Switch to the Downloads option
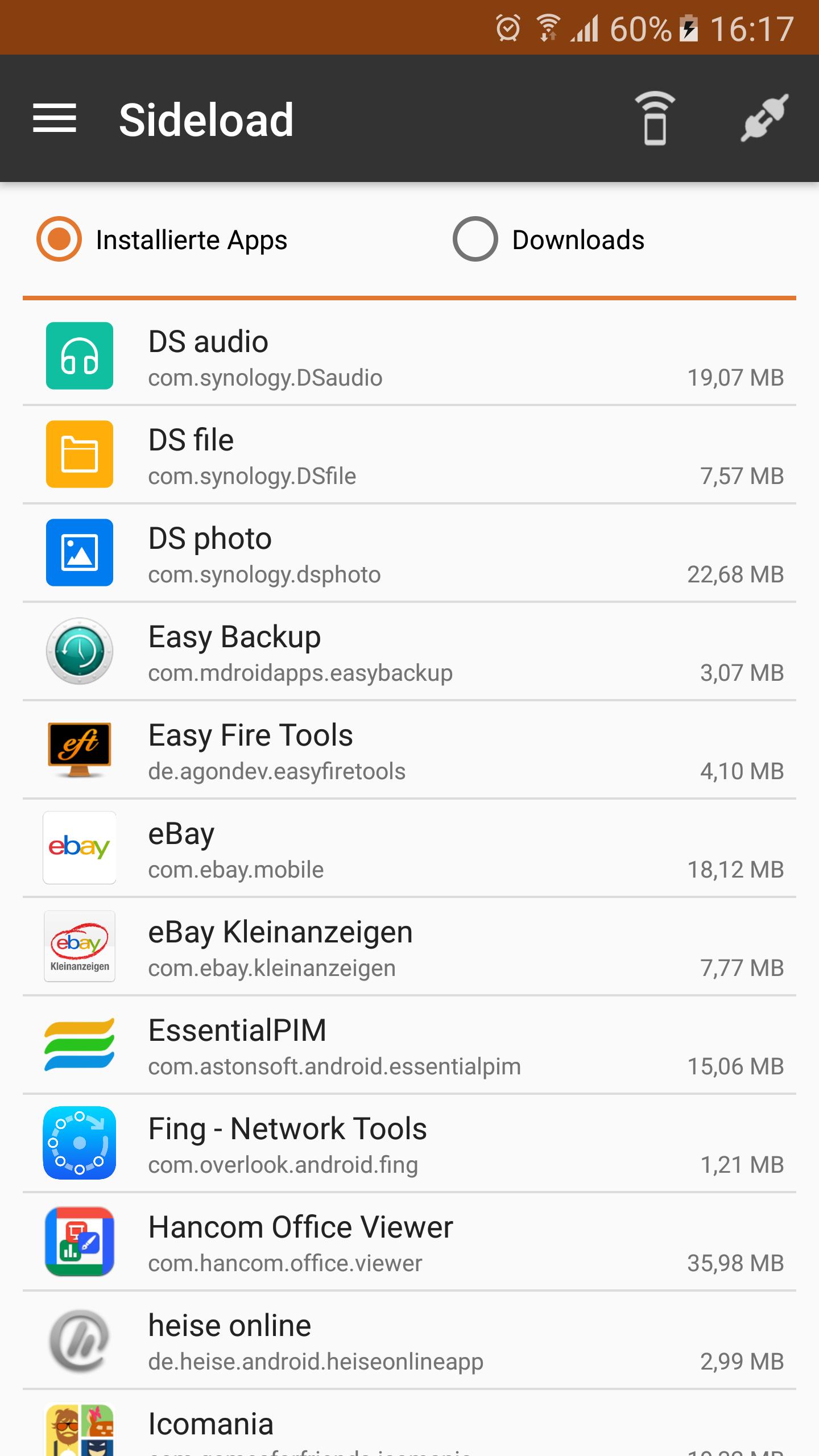The image size is (819, 1456). pos(475,239)
